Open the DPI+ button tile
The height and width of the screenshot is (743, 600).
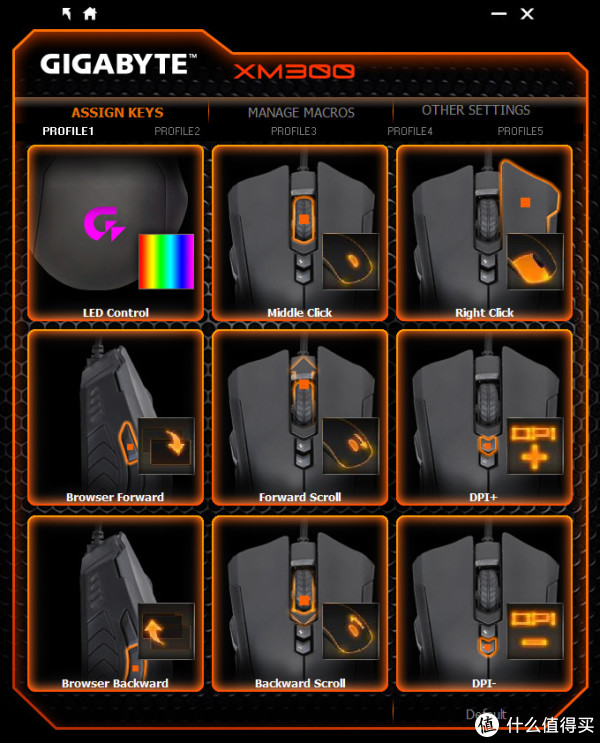tap(484, 417)
